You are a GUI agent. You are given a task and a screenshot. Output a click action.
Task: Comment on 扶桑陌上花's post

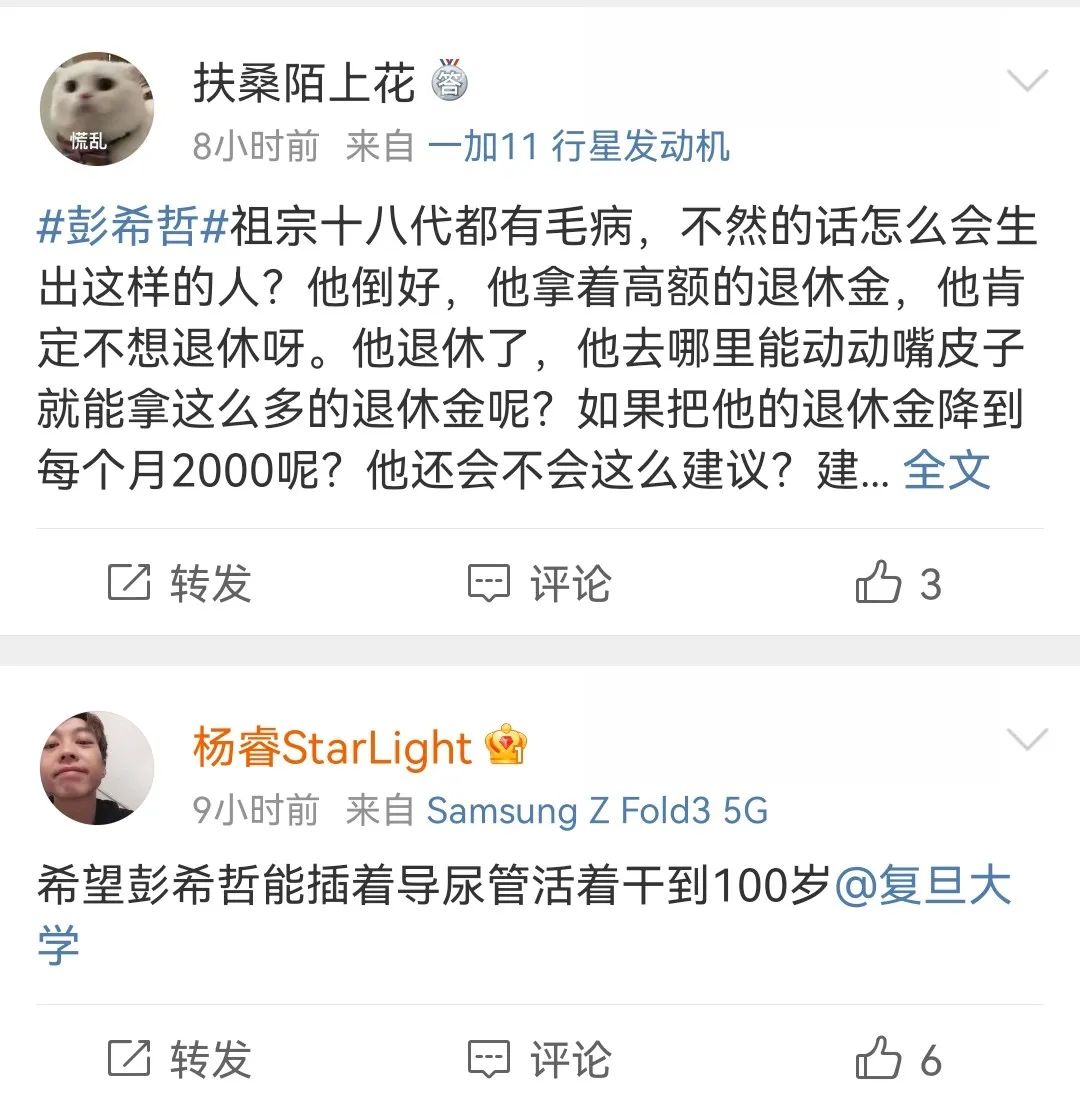pyautogui.click(x=540, y=584)
